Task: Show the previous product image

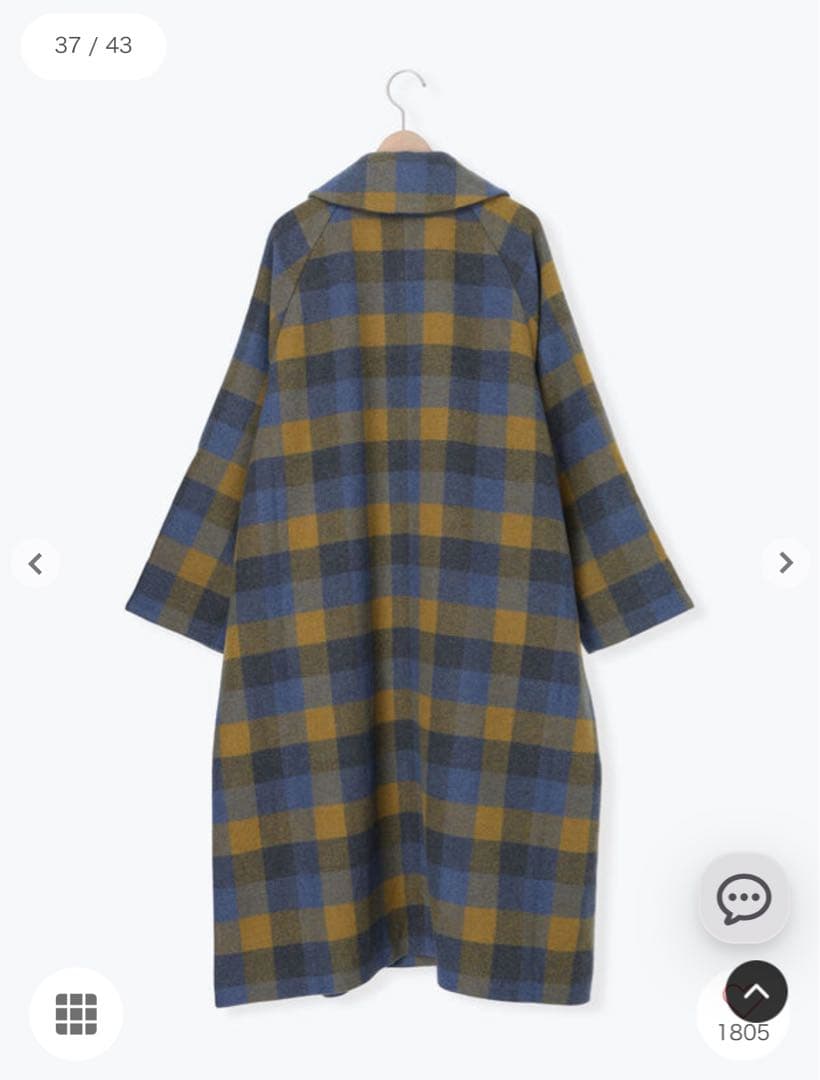Action: coord(36,563)
